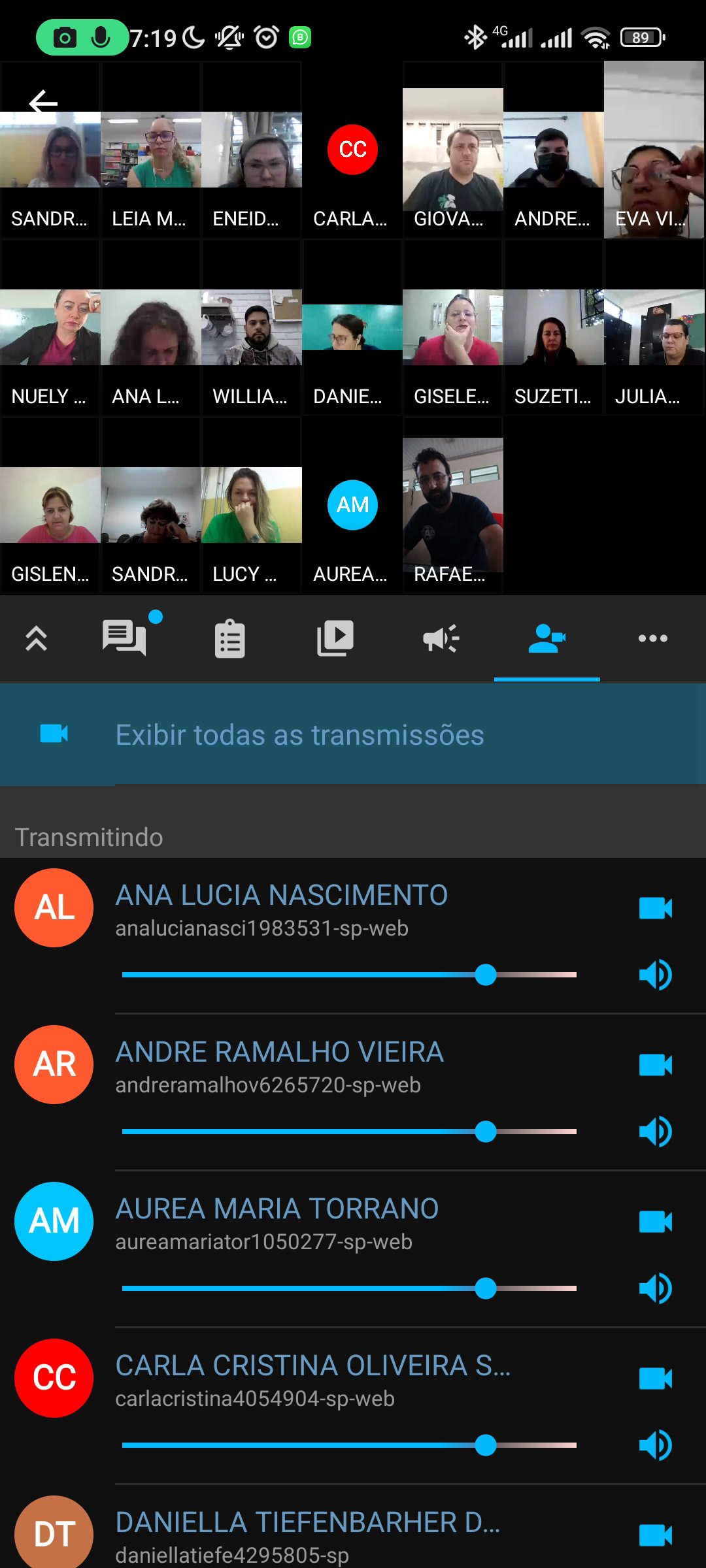Mute Ana Lucia Nascimento's audio
This screenshot has width=706, height=1568.
655,975
